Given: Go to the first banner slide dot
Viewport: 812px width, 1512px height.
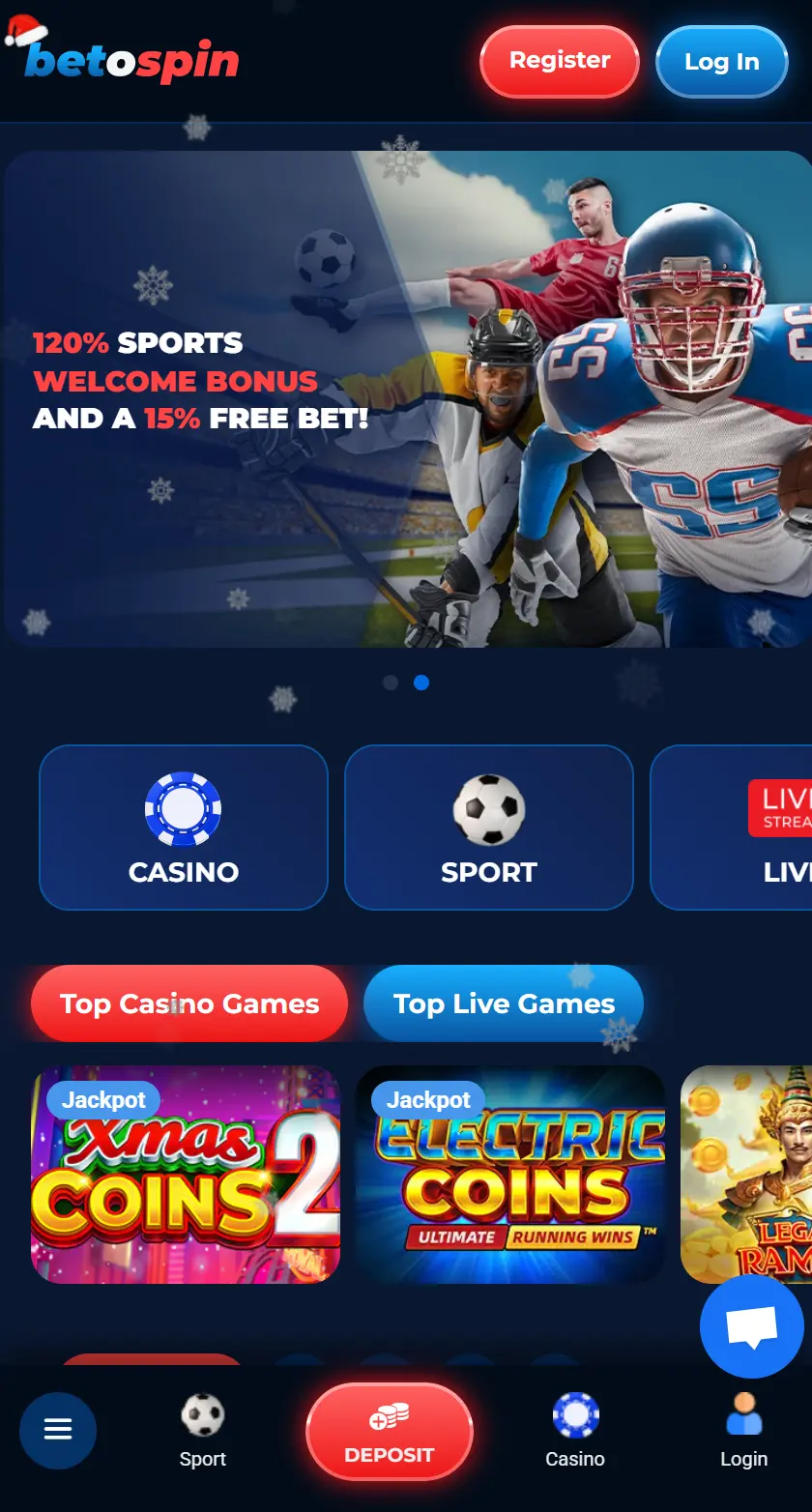Looking at the screenshot, I should pos(391,683).
